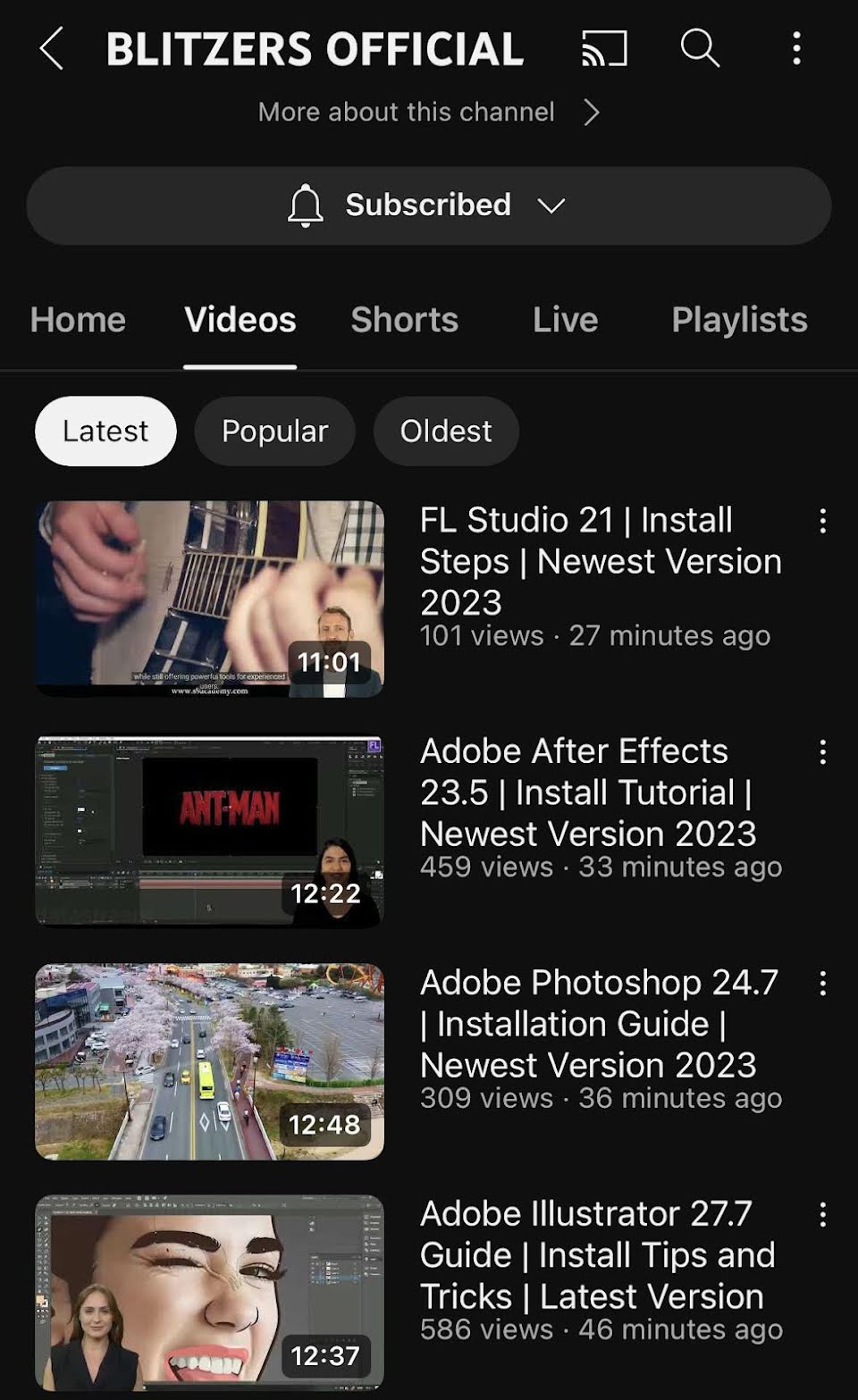Image resolution: width=858 pixels, height=1400 pixels.
Task: Switch to the Shorts tab
Action: (x=404, y=320)
